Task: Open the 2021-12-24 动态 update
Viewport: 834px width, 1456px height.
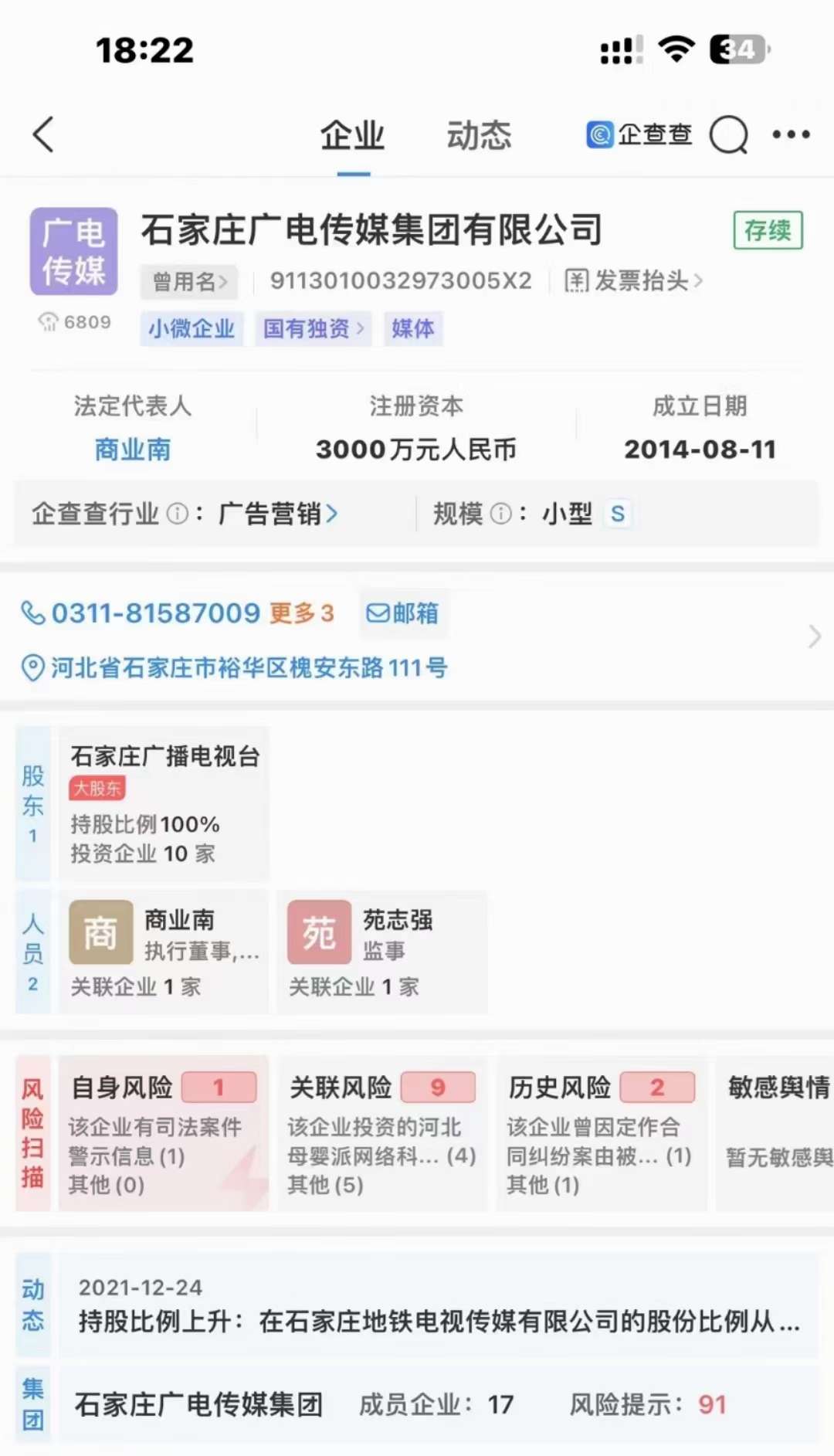Action: pos(437,1306)
